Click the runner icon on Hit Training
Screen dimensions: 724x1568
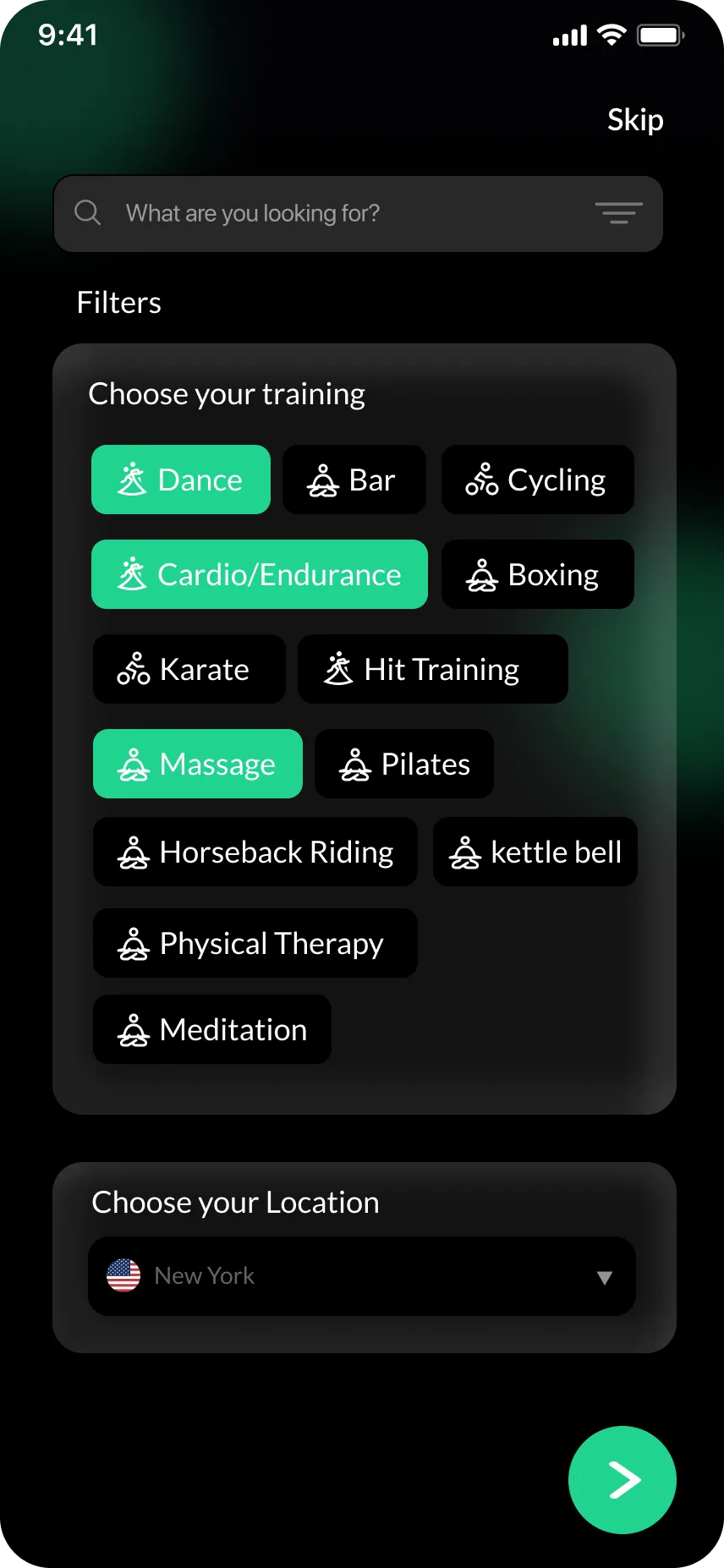click(x=337, y=669)
